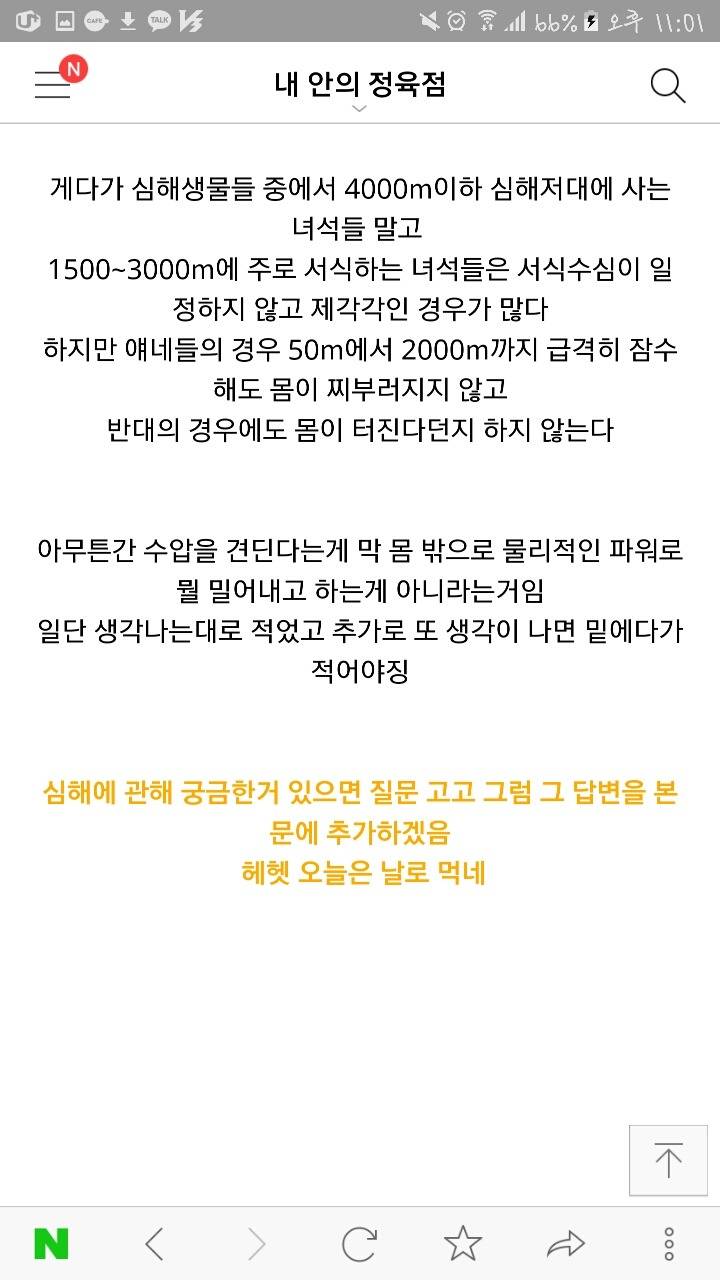
Task: Tap the share arrow icon
Action: (565, 1244)
